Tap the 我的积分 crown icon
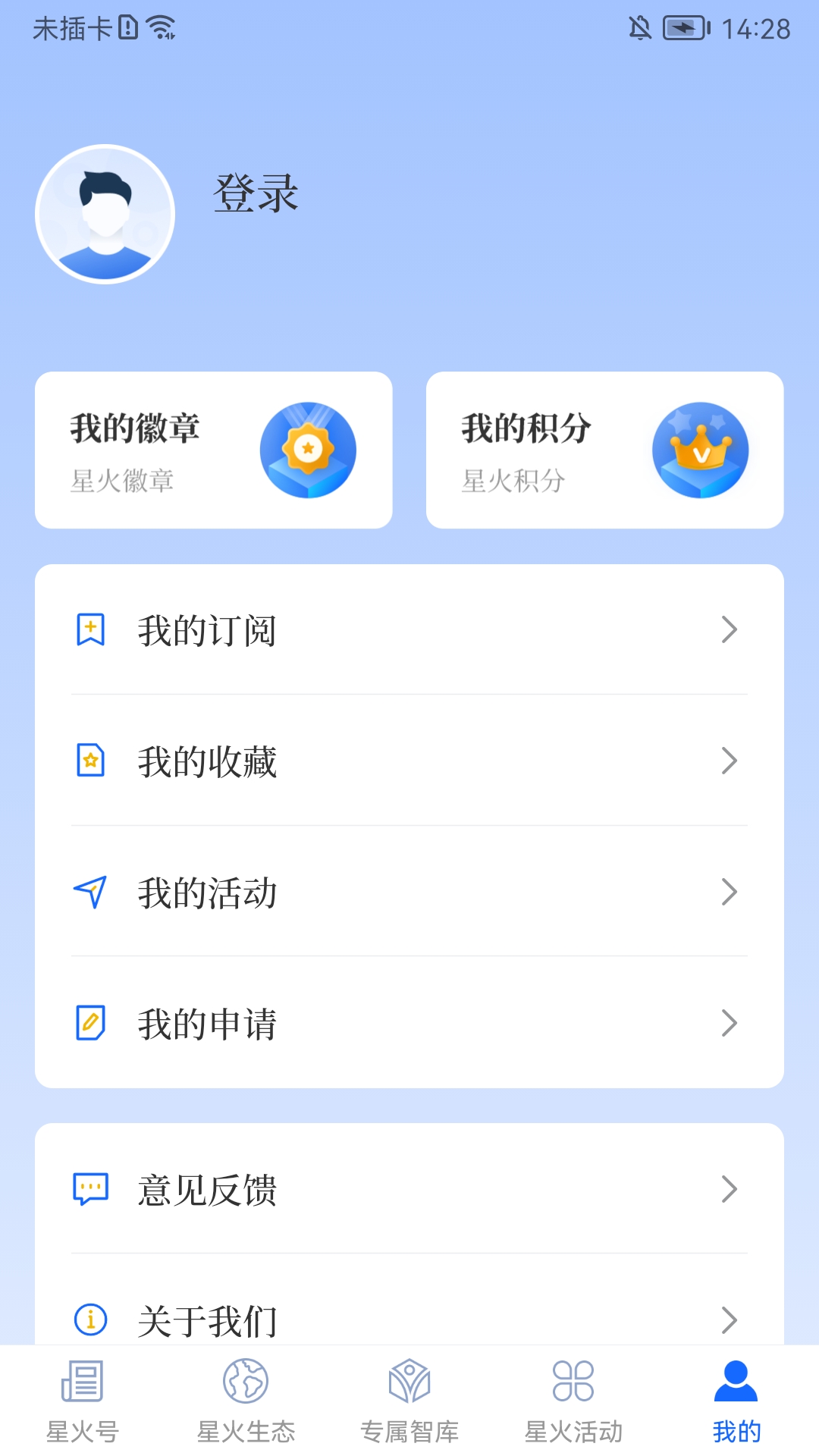This screenshot has width=819, height=1456. pos(700,449)
